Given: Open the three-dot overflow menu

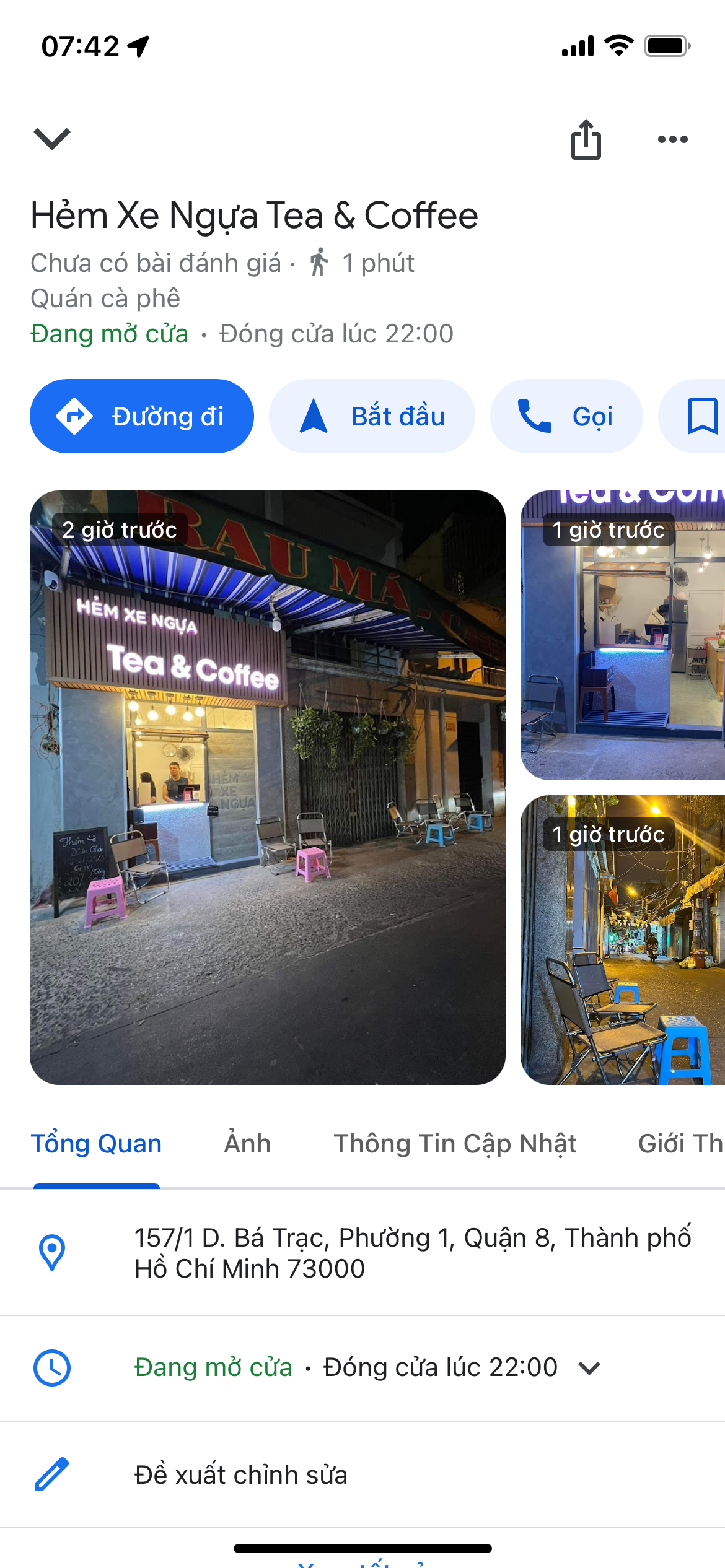Looking at the screenshot, I should coord(672,140).
